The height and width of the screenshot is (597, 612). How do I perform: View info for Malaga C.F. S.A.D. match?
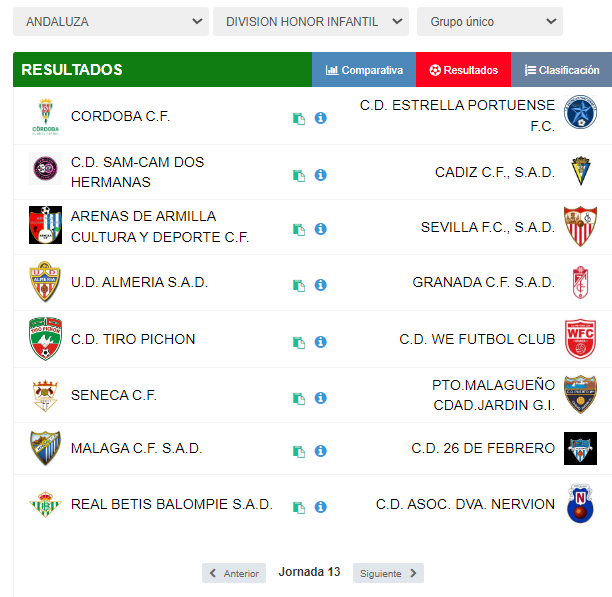click(x=321, y=451)
